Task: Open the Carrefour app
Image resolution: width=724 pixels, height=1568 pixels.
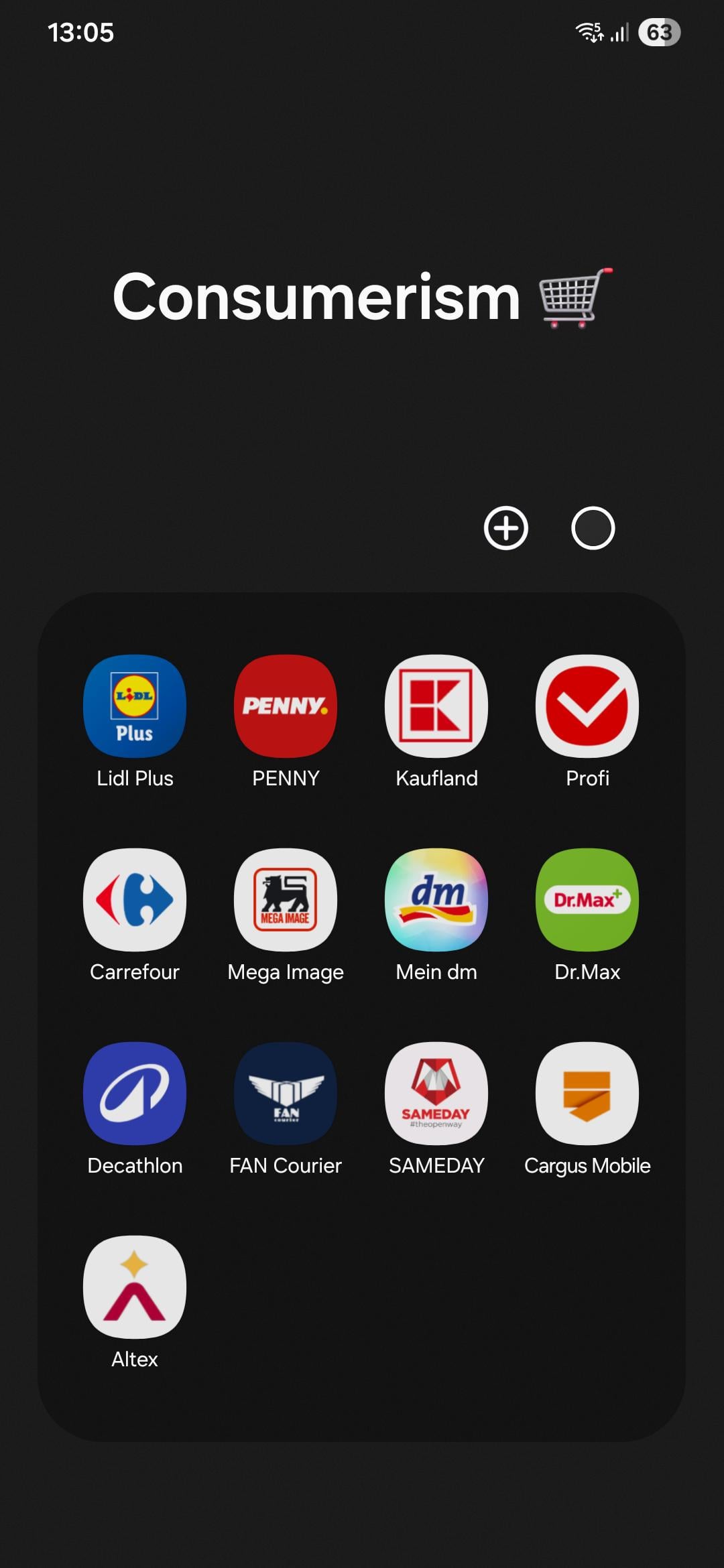Action: pos(135,900)
